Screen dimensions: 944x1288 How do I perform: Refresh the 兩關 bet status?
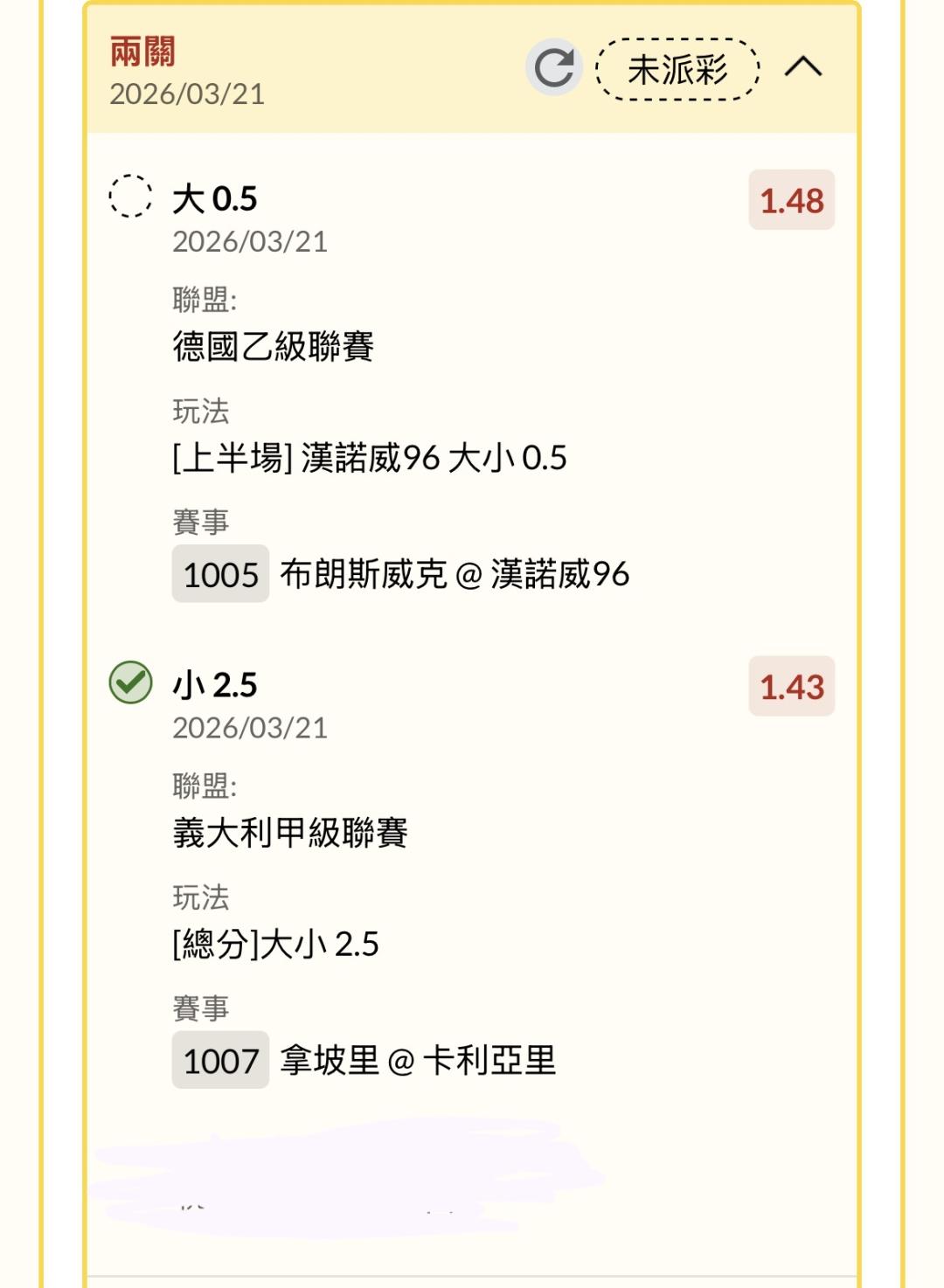point(554,67)
